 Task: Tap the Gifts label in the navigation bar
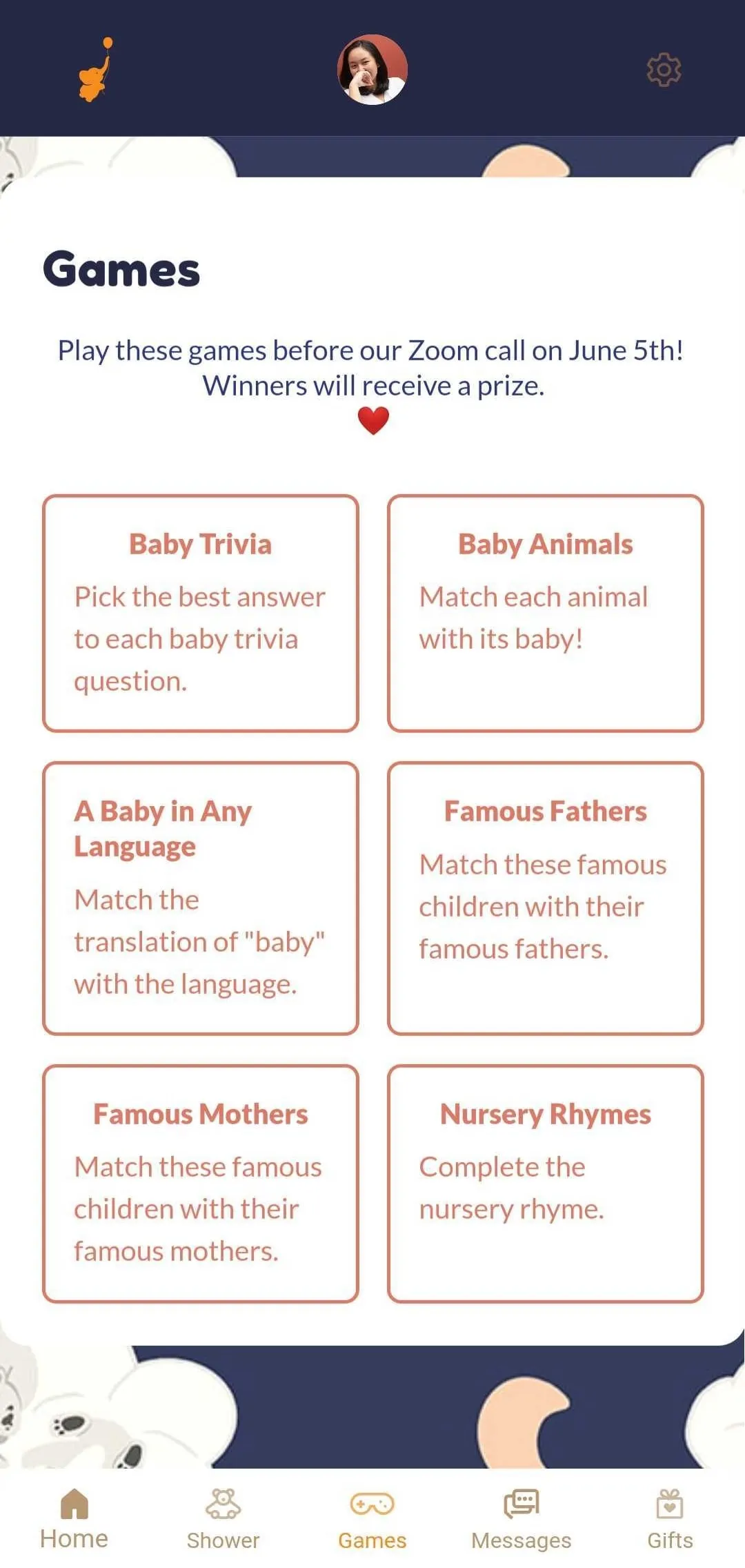coord(668,1539)
